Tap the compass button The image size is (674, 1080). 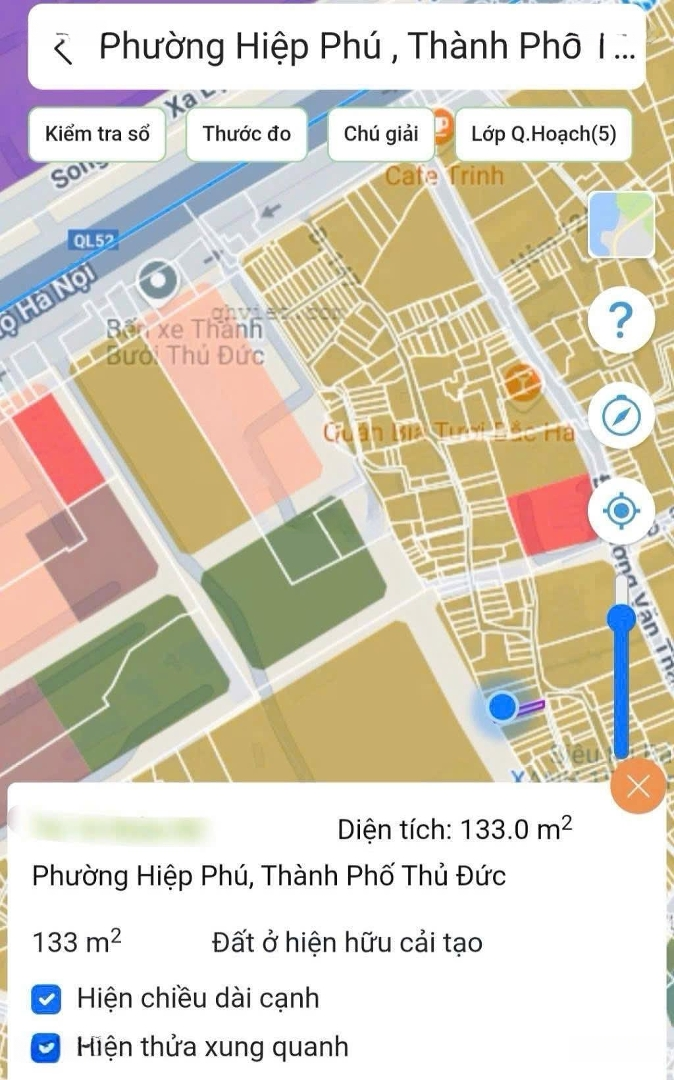click(x=621, y=416)
